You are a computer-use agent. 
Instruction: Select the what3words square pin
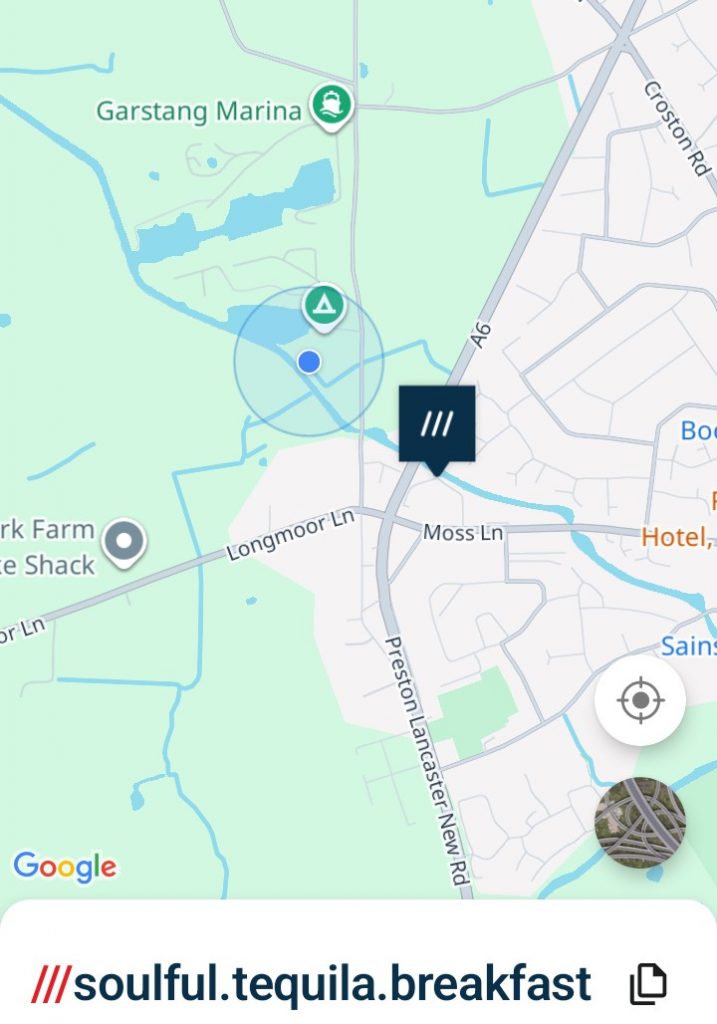(437, 425)
